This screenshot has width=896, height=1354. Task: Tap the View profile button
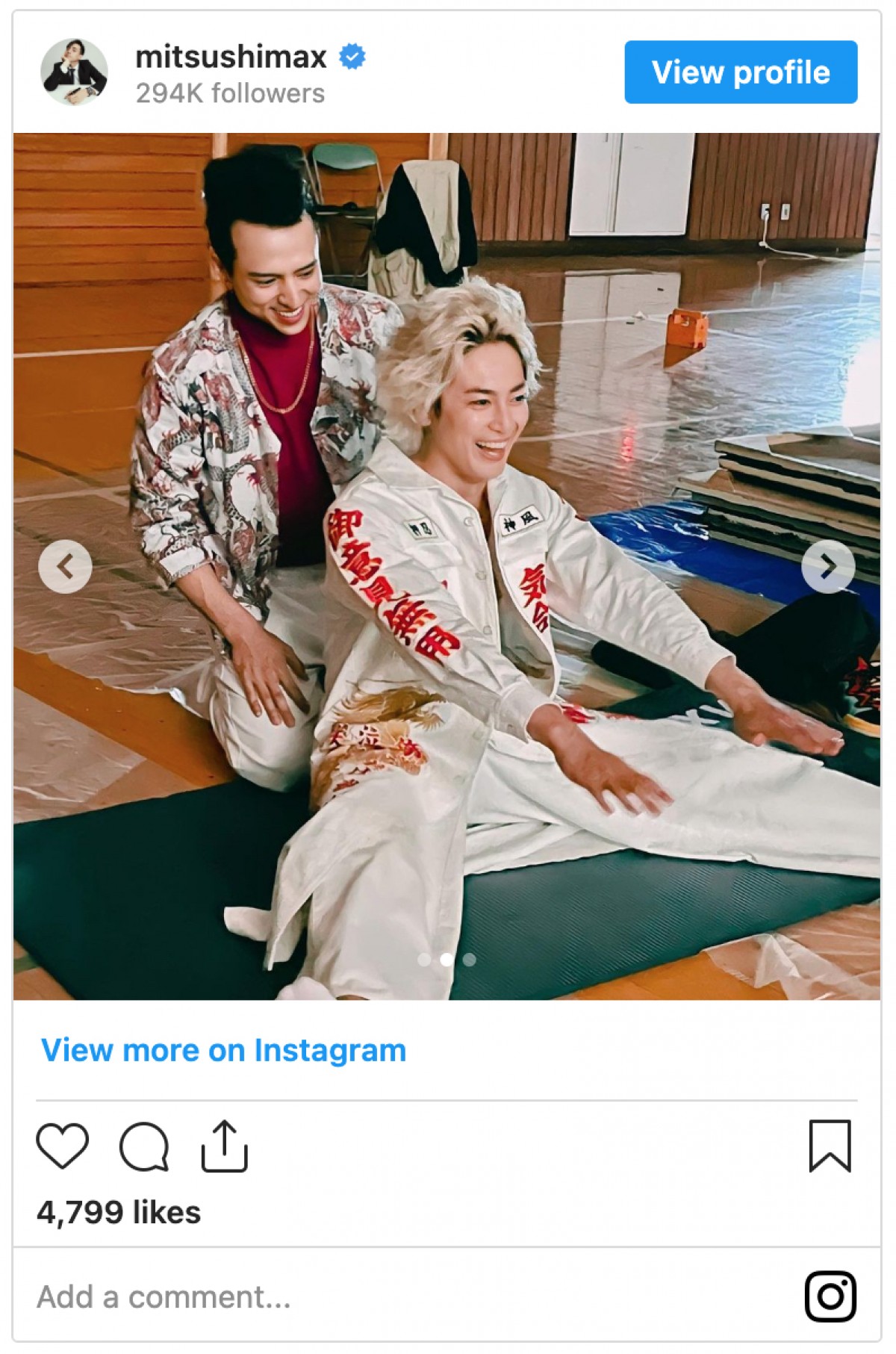pyautogui.click(x=740, y=72)
